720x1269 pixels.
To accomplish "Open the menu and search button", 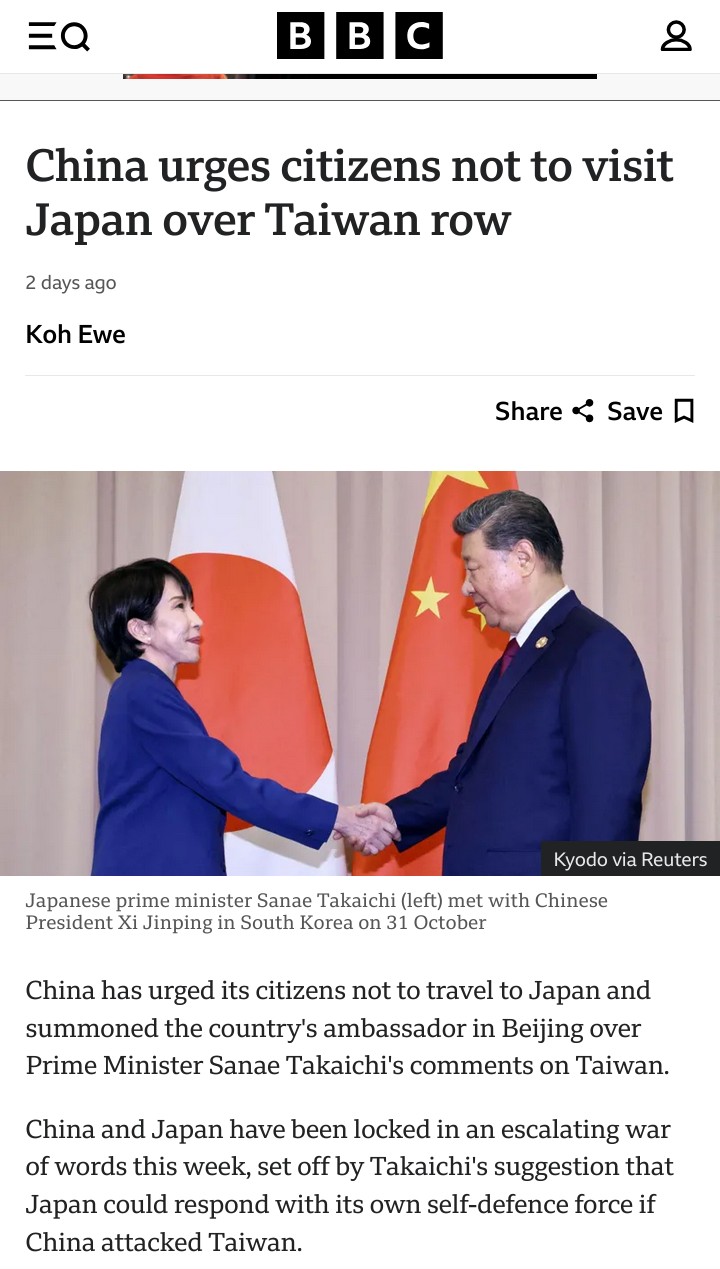I will (58, 37).
